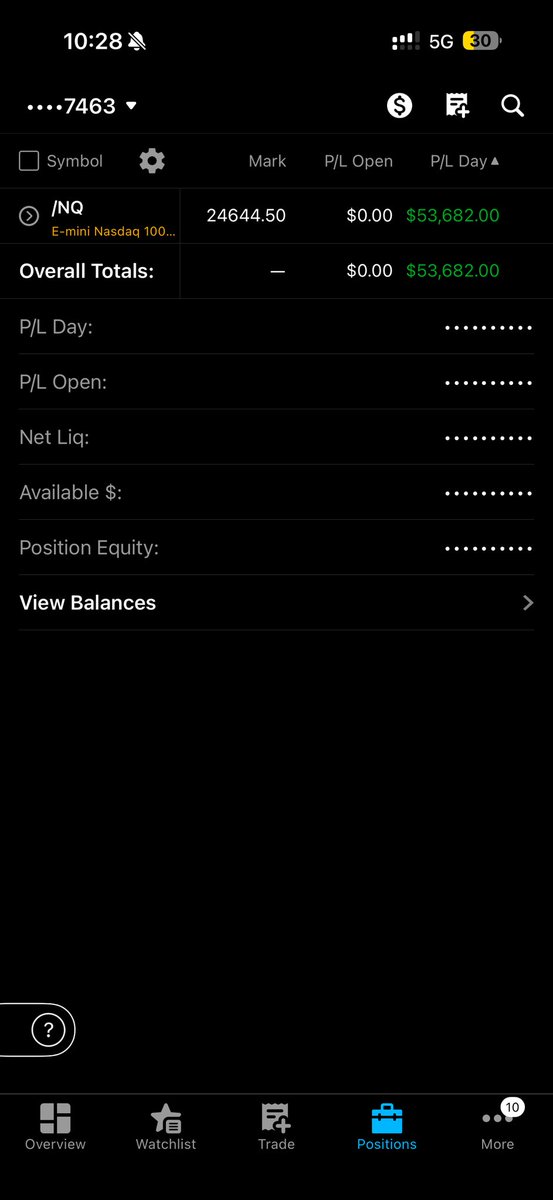Switch to the Watchlist tab
Screen dimensions: 553x1200
[166, 1127]
